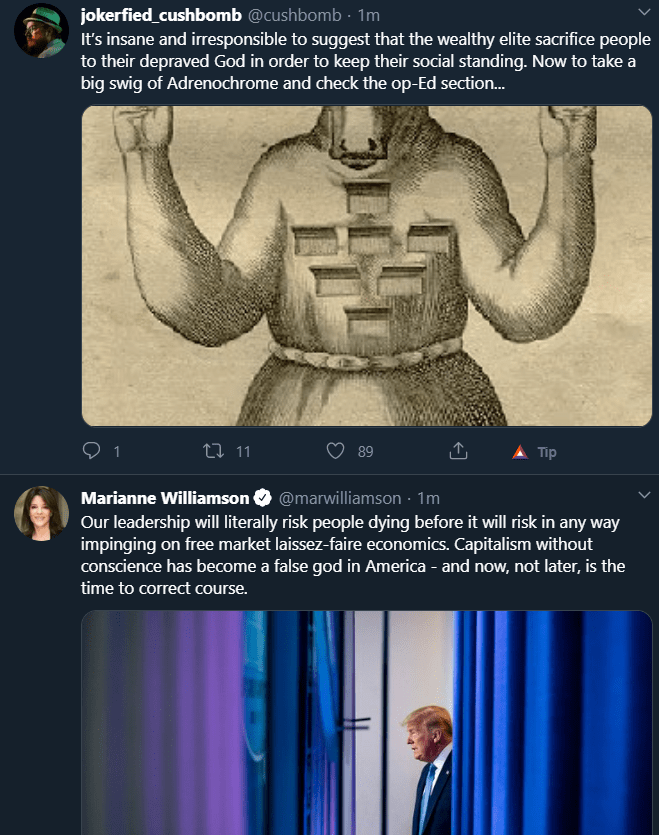The width and height of the screenshot is (659, 835).
Task: Open jokerfied_cushbomb's tweet options chevron
Action: [x=643, y=12]
